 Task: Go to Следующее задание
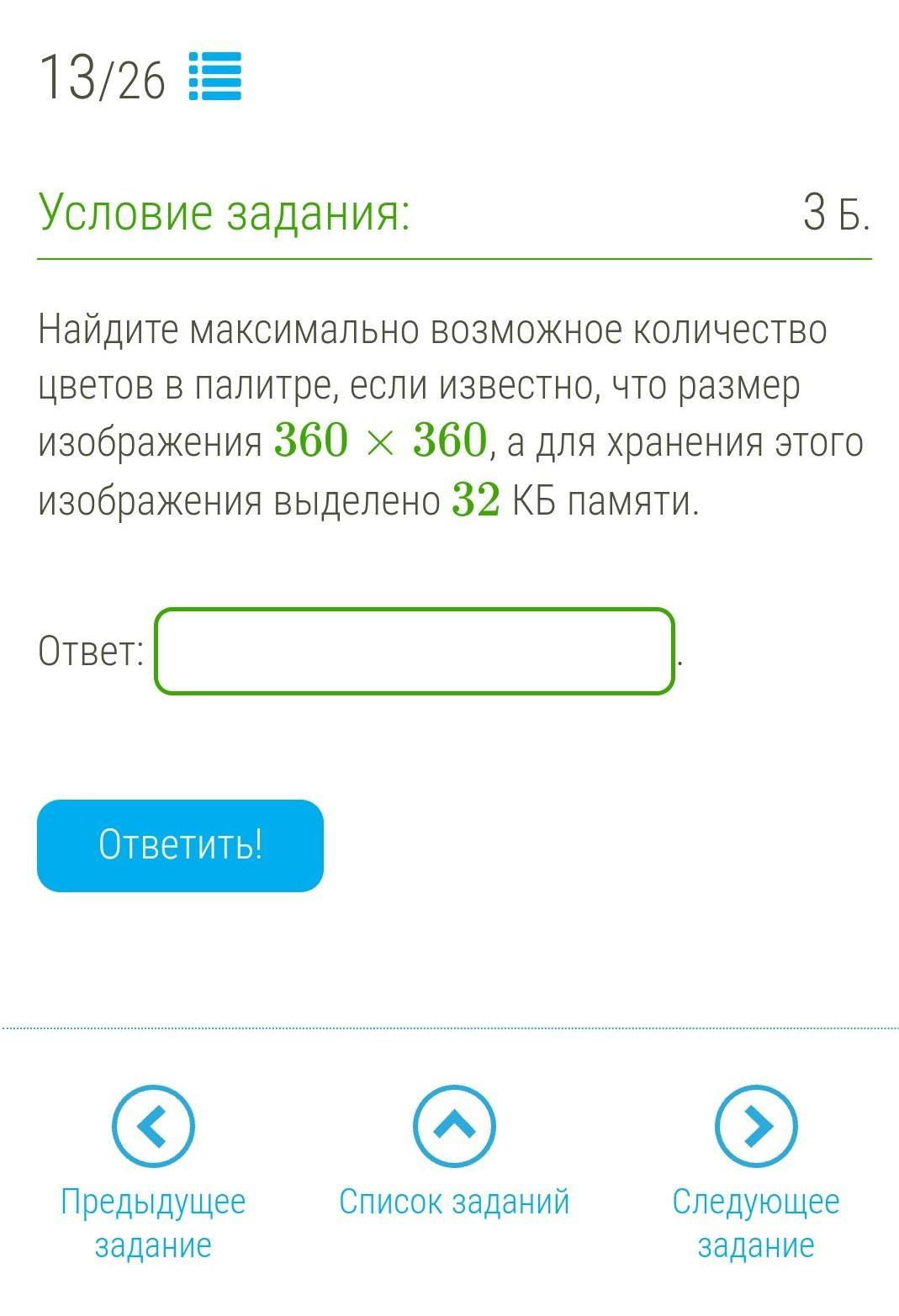tap(755, 1128)
